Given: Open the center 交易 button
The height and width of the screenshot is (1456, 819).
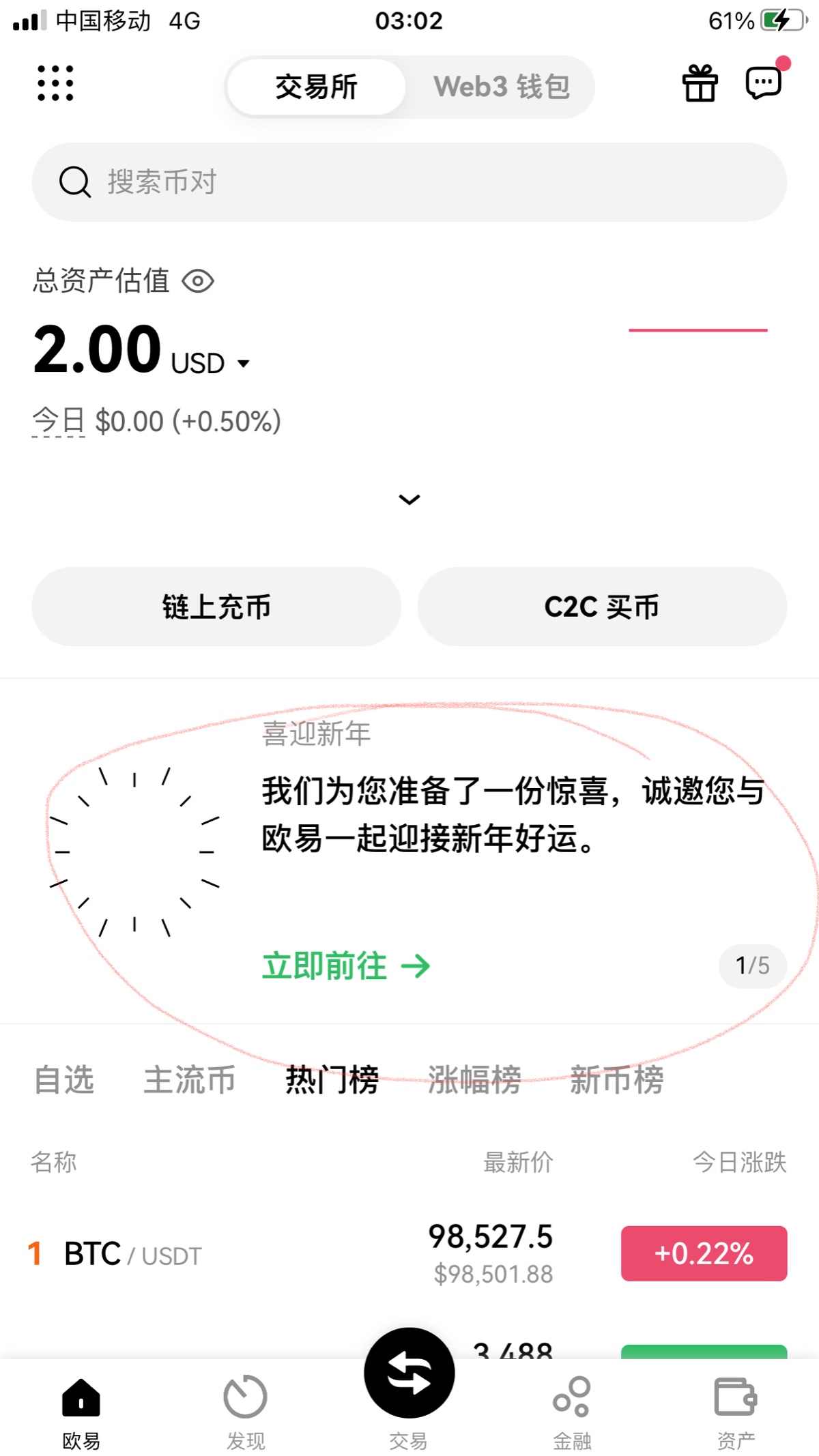Looking at the screenshot, I should pyautogui.click(x=409, y=1373).
